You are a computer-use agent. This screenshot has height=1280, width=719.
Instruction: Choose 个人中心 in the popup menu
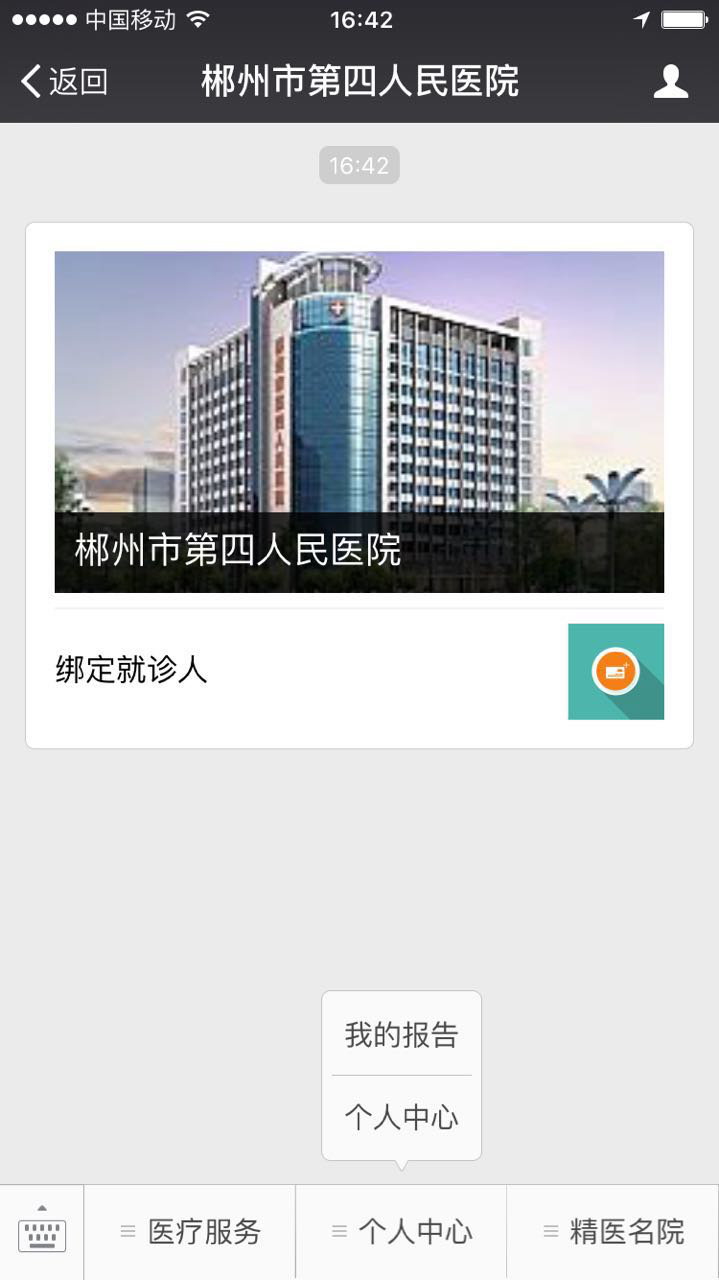pos(401,1117)
